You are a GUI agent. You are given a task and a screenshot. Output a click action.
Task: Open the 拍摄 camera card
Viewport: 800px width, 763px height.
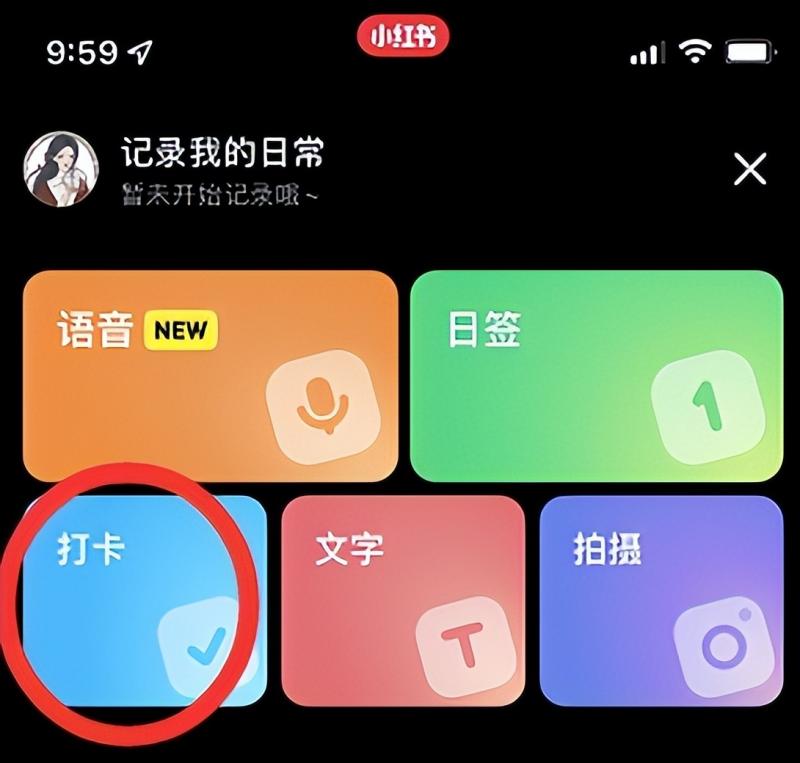click(661, 600)
